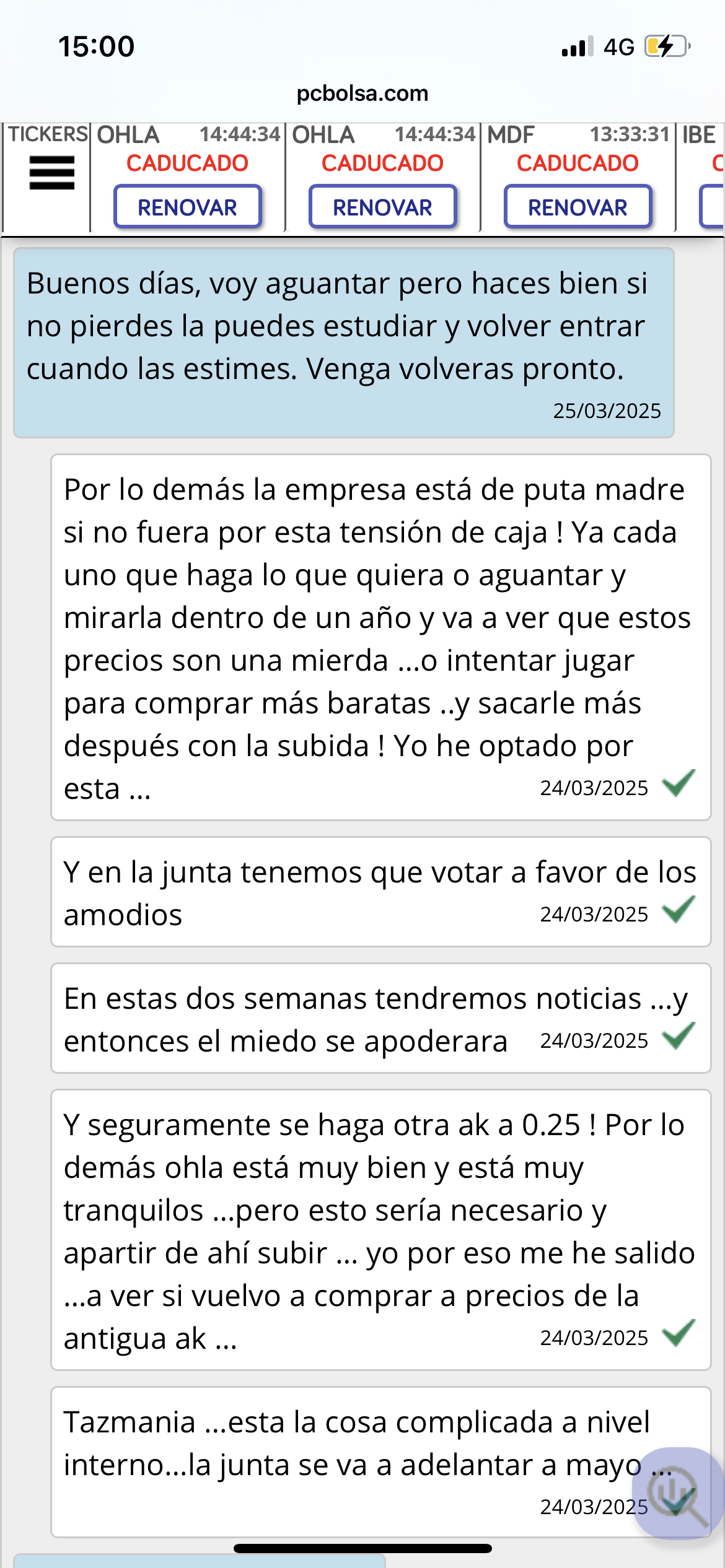Tap the 25/03/2025 date label
The width and height of the screenshot is (725, 1568).
(607, 409)
